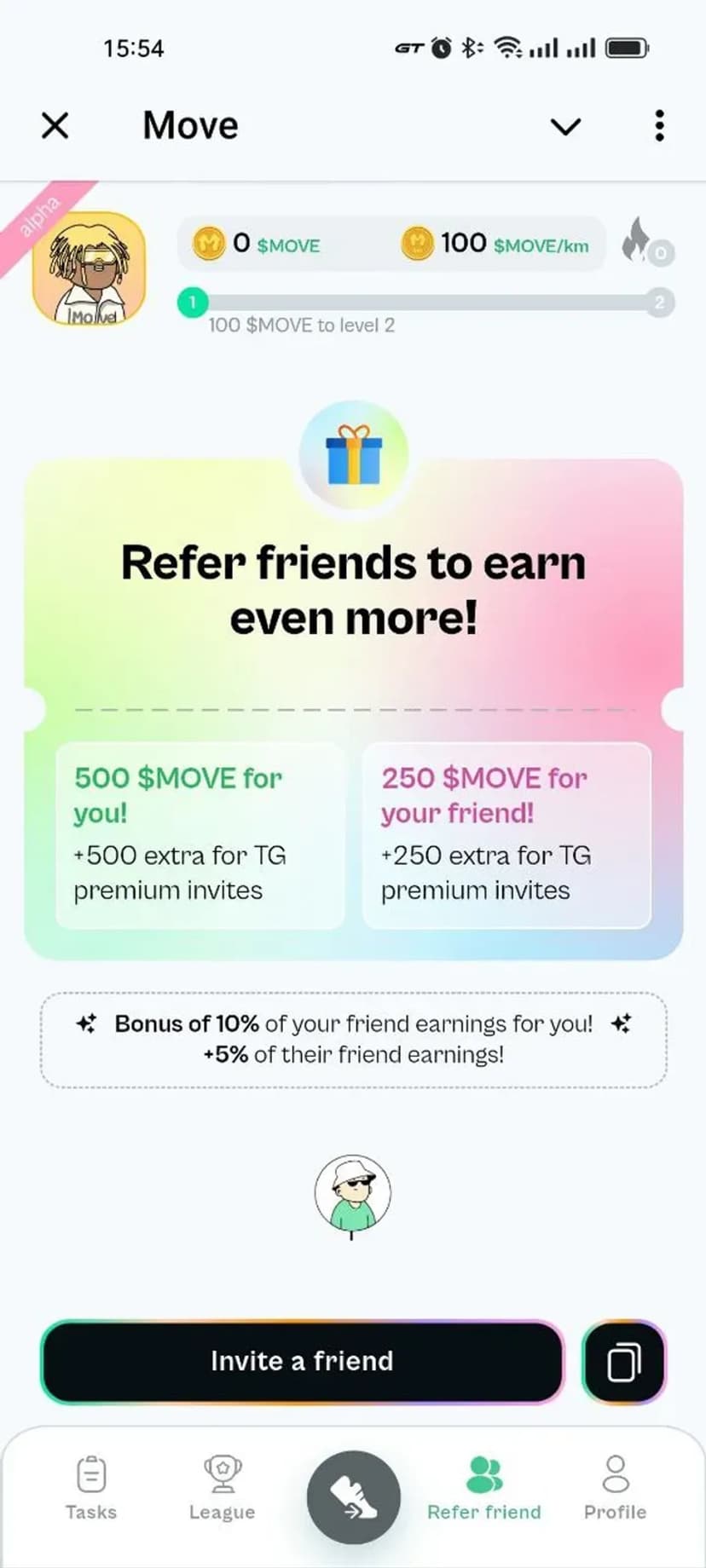Expand the dropdown chevron in header
The image size is (706, 1568).
pos(565,126)
